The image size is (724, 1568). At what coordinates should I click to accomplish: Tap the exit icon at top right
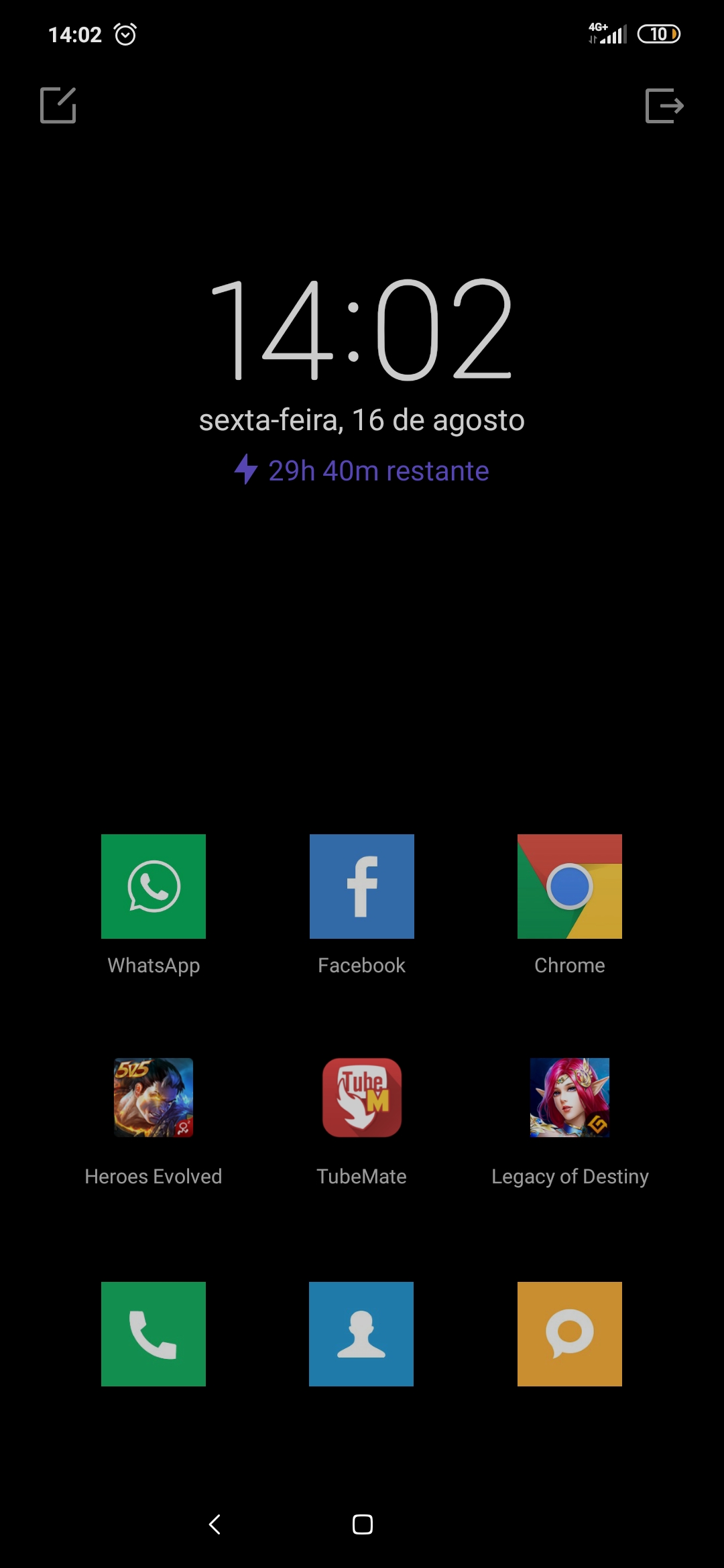pos(664,105)
